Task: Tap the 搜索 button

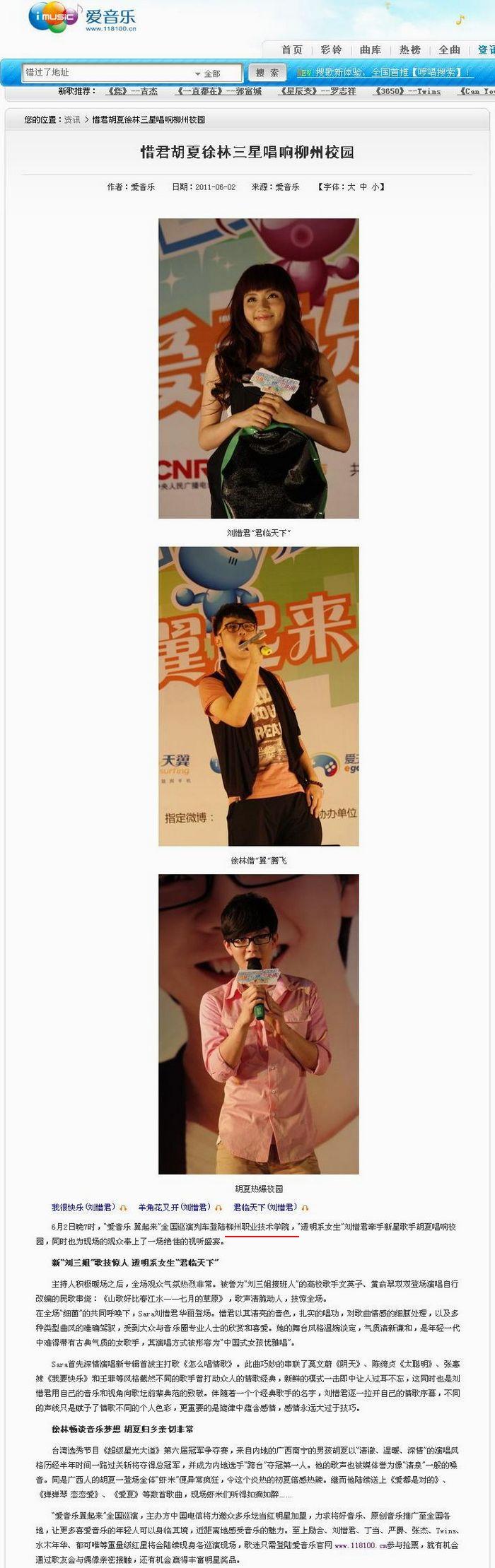Action: tap(267, 72)
